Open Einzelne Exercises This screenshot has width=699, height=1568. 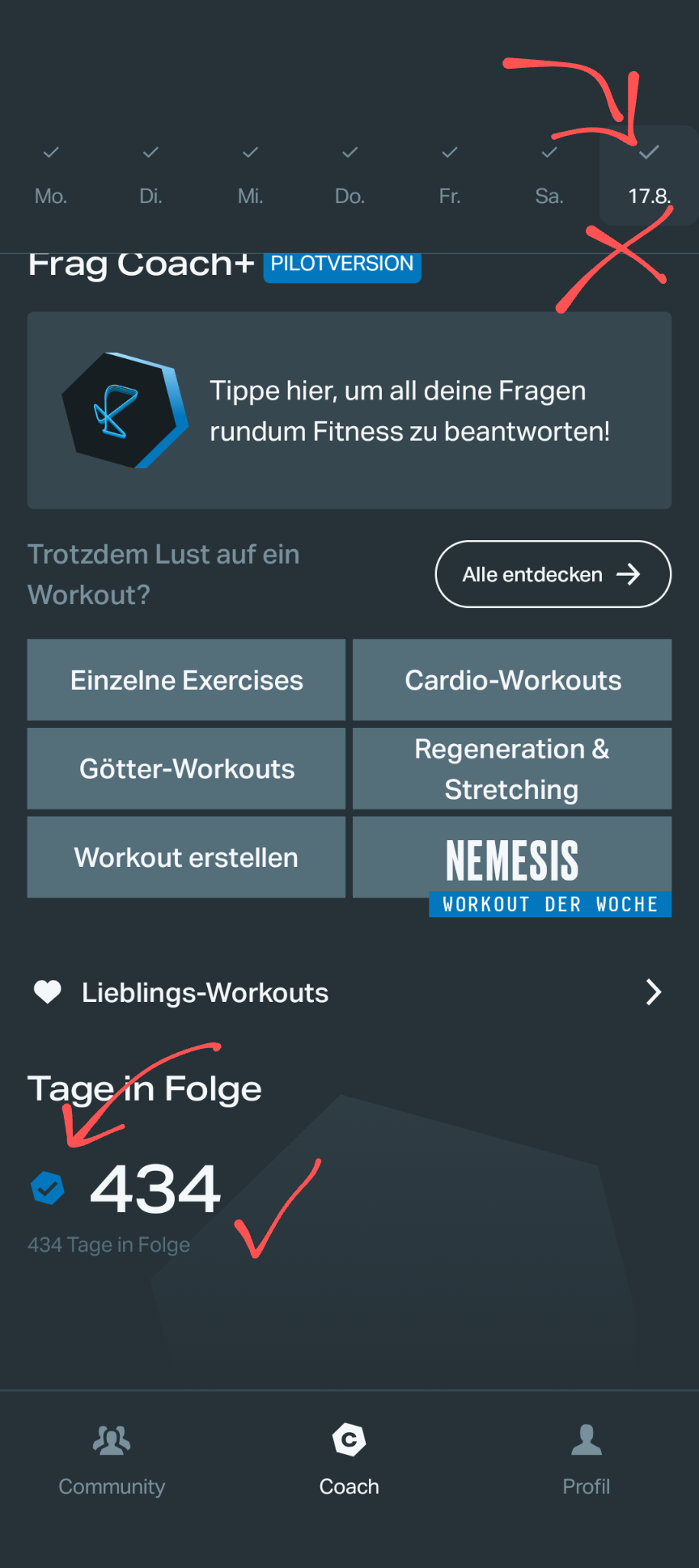[186, 680]
